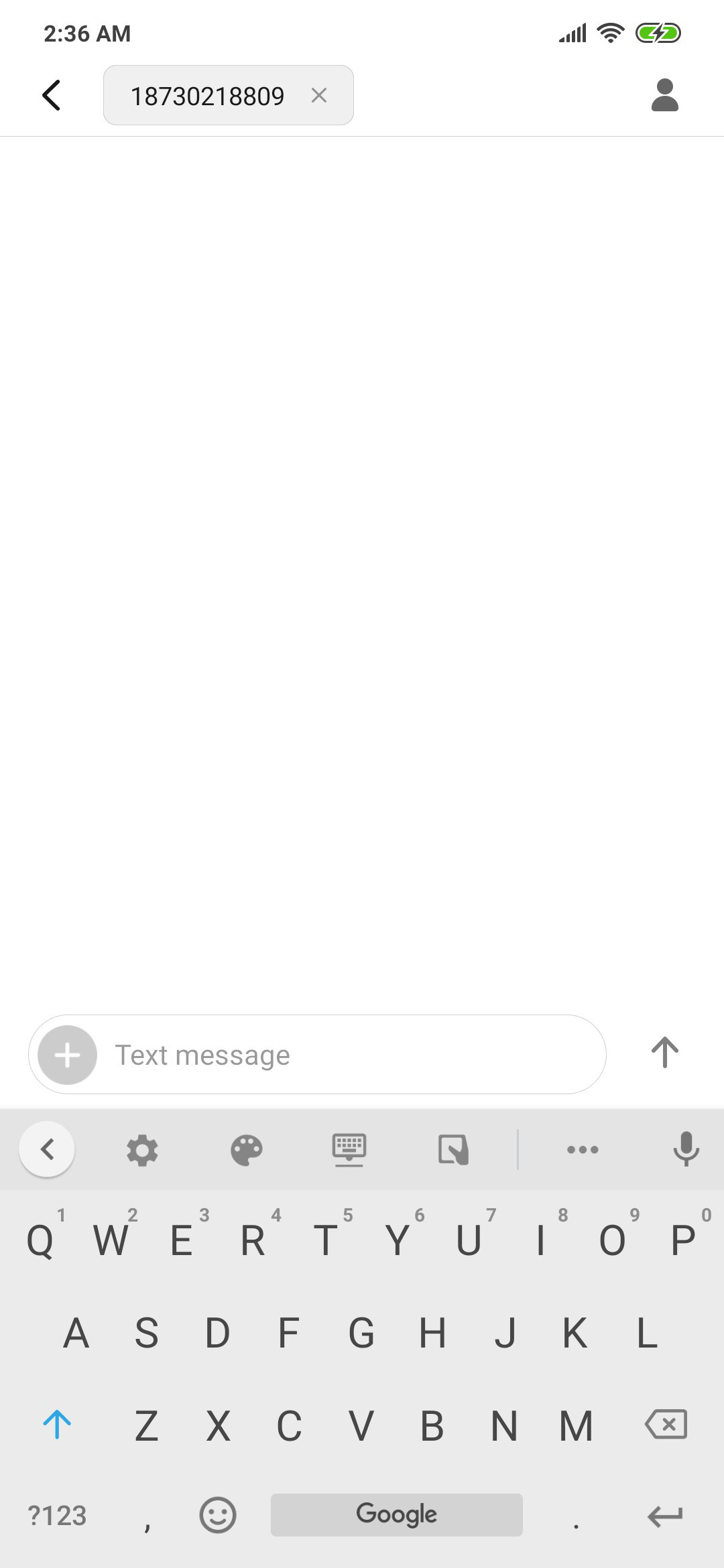Remove recipient 18730218809 with the X
Viewport: 724px width, 1568px height.
coord(319,95)
